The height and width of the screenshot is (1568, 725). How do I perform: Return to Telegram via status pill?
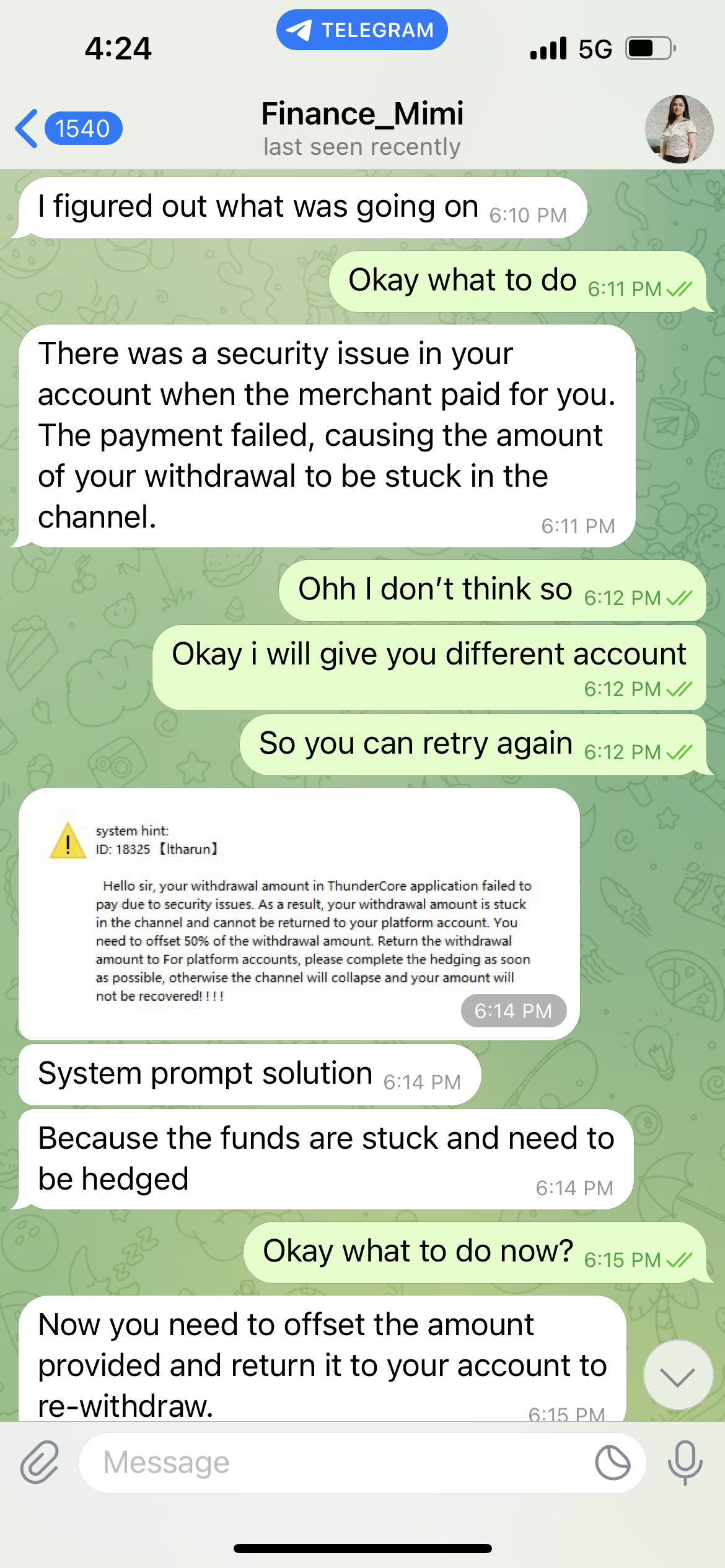(362, 30)
